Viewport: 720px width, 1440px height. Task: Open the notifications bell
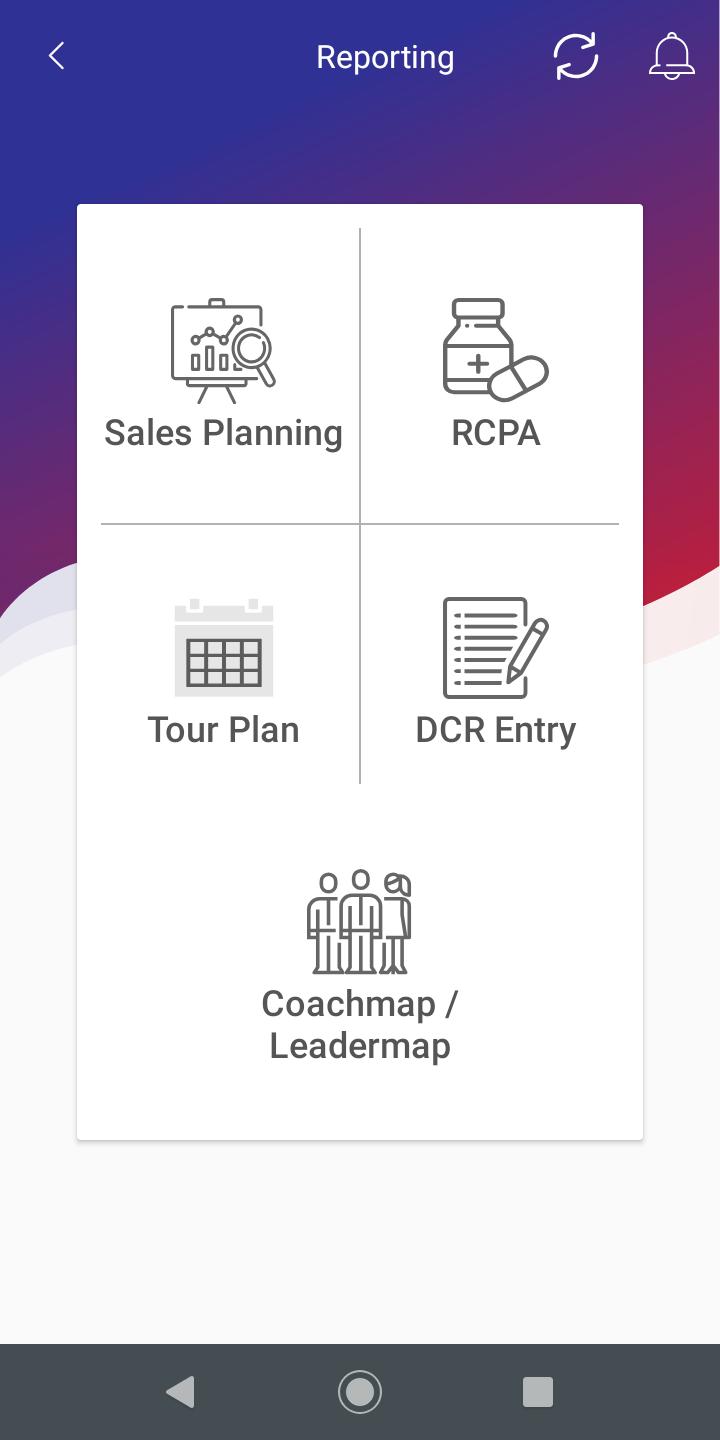pyautogui.click(x=671, y=57)
